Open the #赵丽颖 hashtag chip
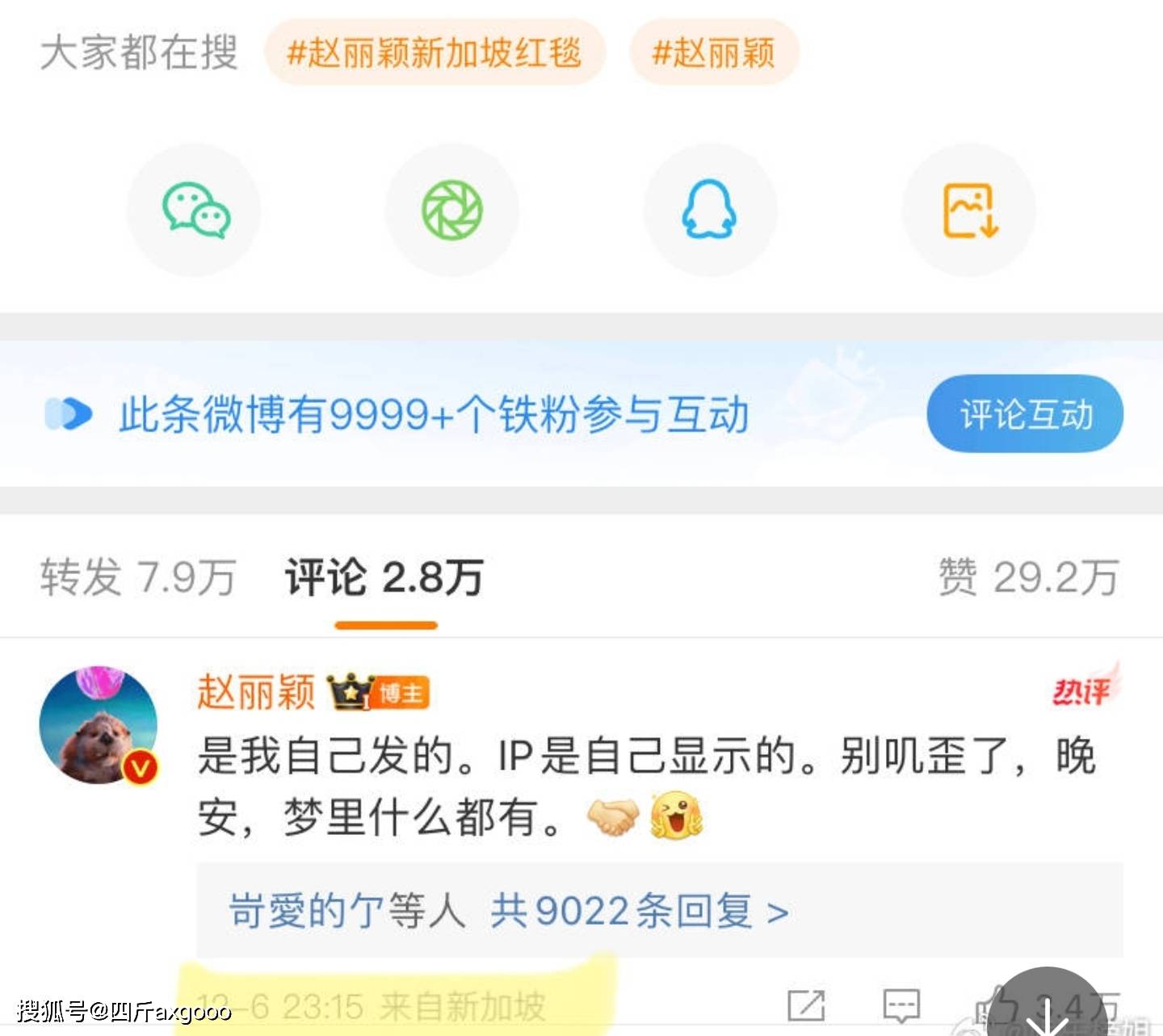Screen dimensions: 1163x1036 click(714, 53)
